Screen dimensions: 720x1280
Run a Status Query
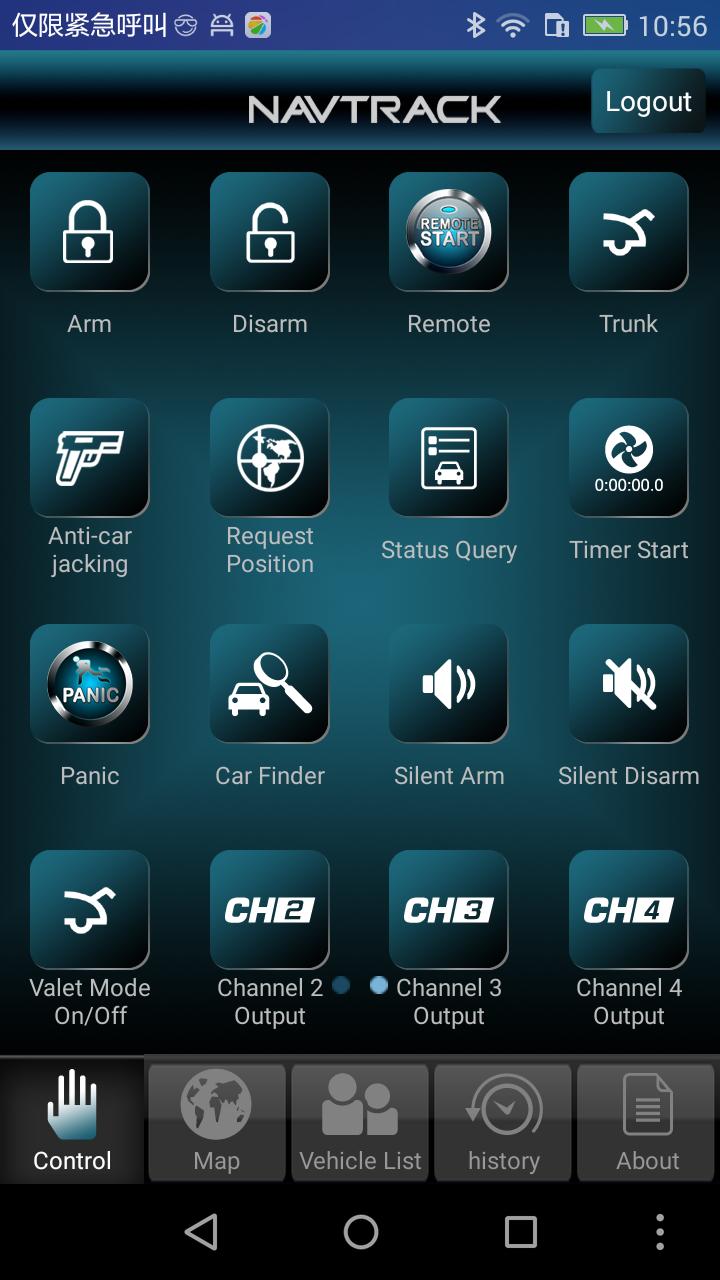coord(449,458)
